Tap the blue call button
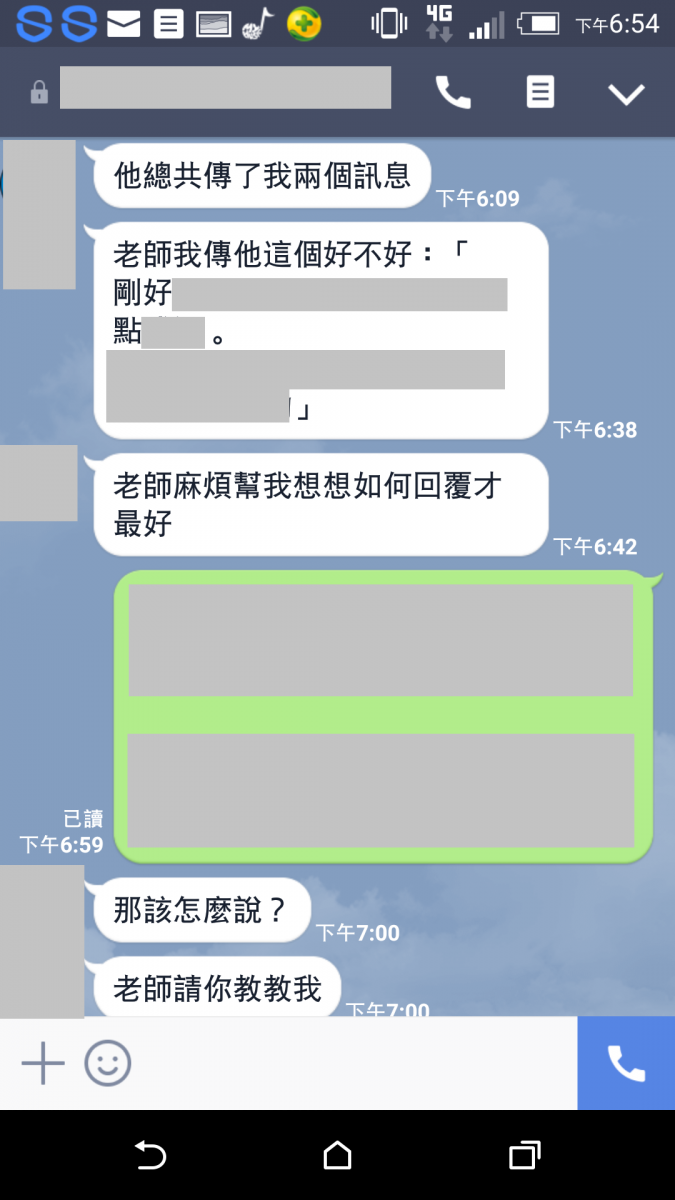This screenshot has height=1200, width=675. (626, 1063)
